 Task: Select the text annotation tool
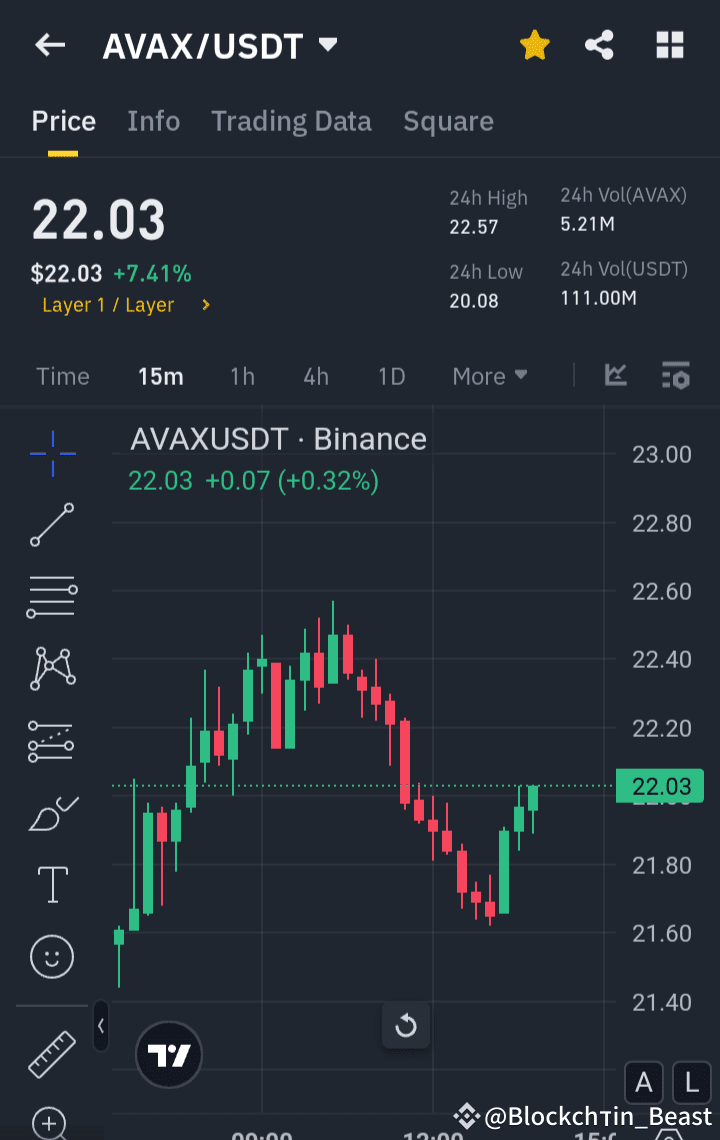click(51, 884)
